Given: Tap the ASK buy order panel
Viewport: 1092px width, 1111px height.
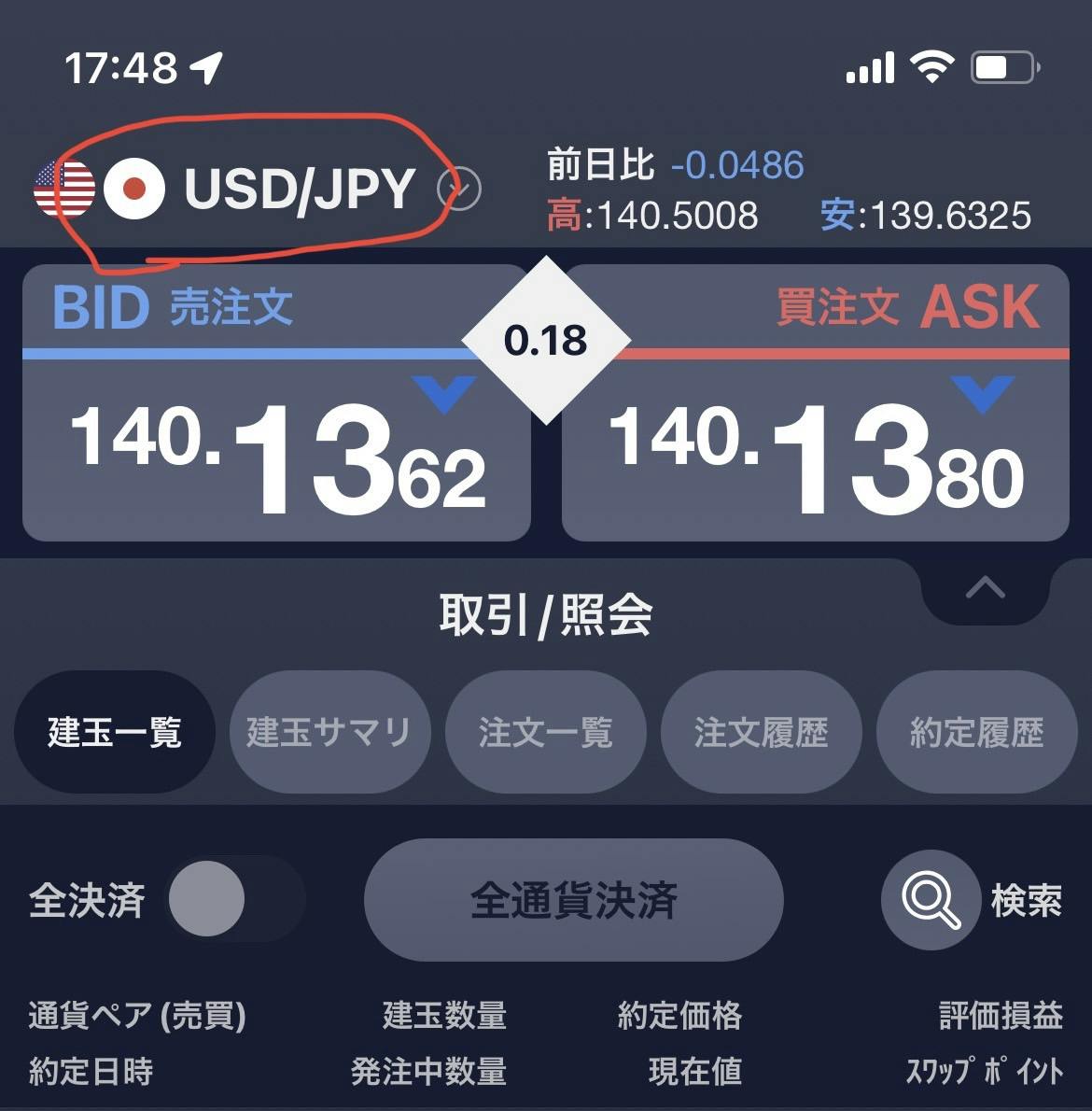Looking at the screenshot, I should [x=815, y=403].
